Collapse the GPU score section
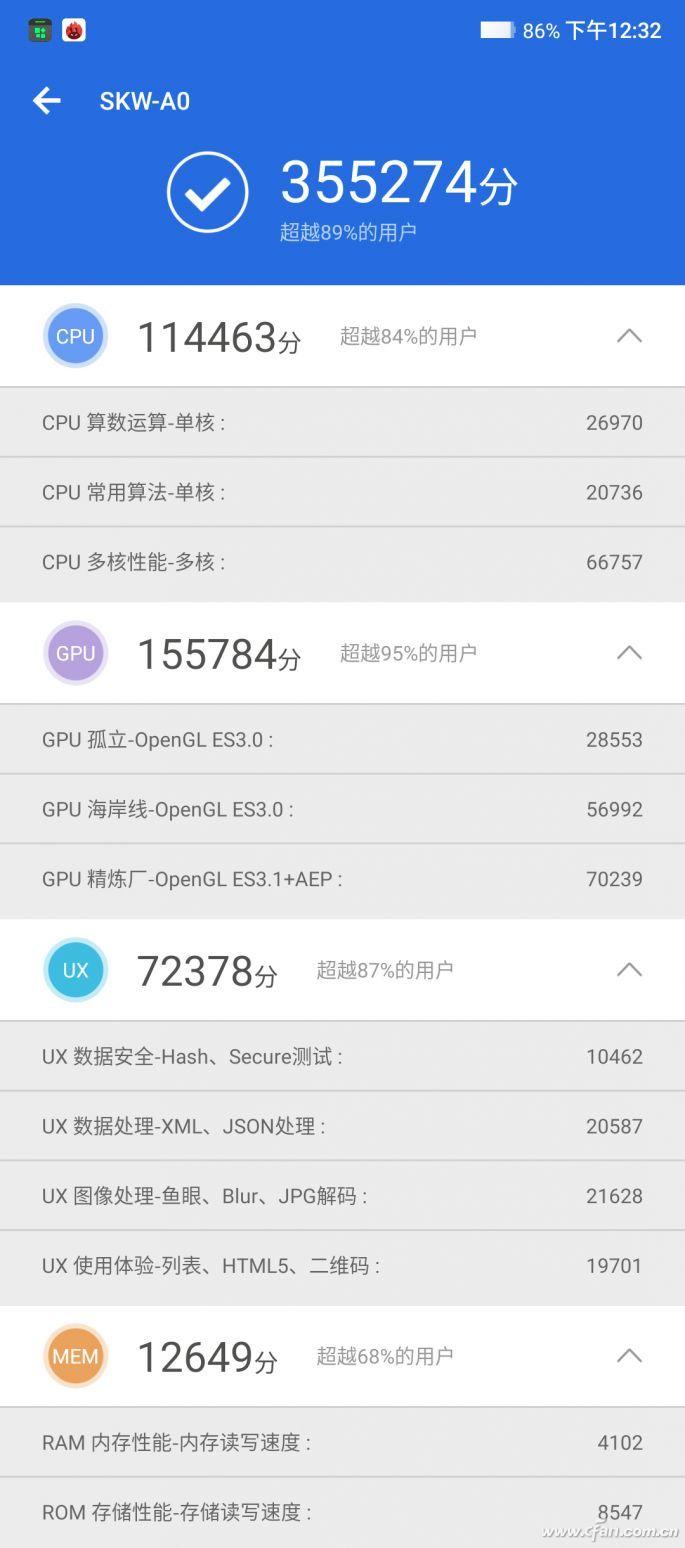Screen dimensions: 685x1548 point(628,653)
